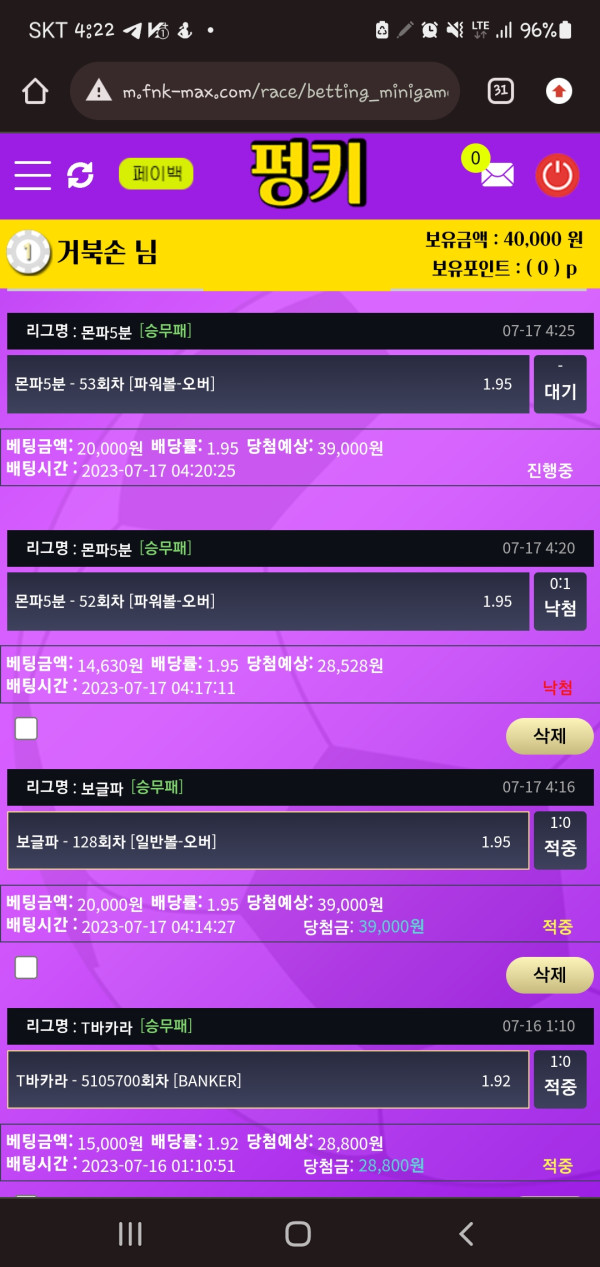Open the 페이백 button
The image size is (600, 1267).
pyautogui.click(x=156, y=174)
